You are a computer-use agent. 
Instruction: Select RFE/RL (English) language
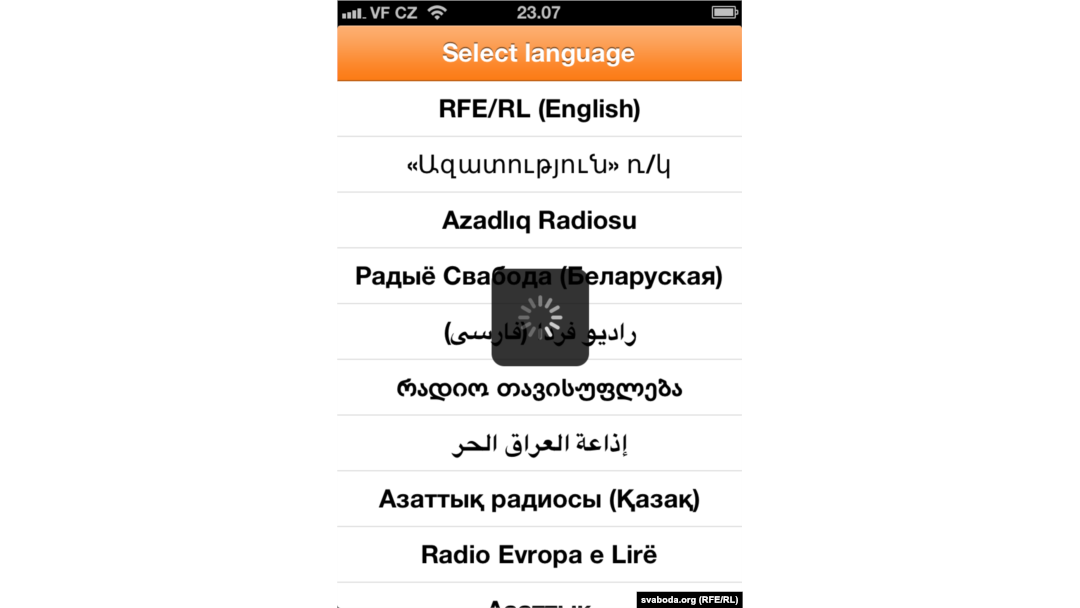click(x=539, y=109)
